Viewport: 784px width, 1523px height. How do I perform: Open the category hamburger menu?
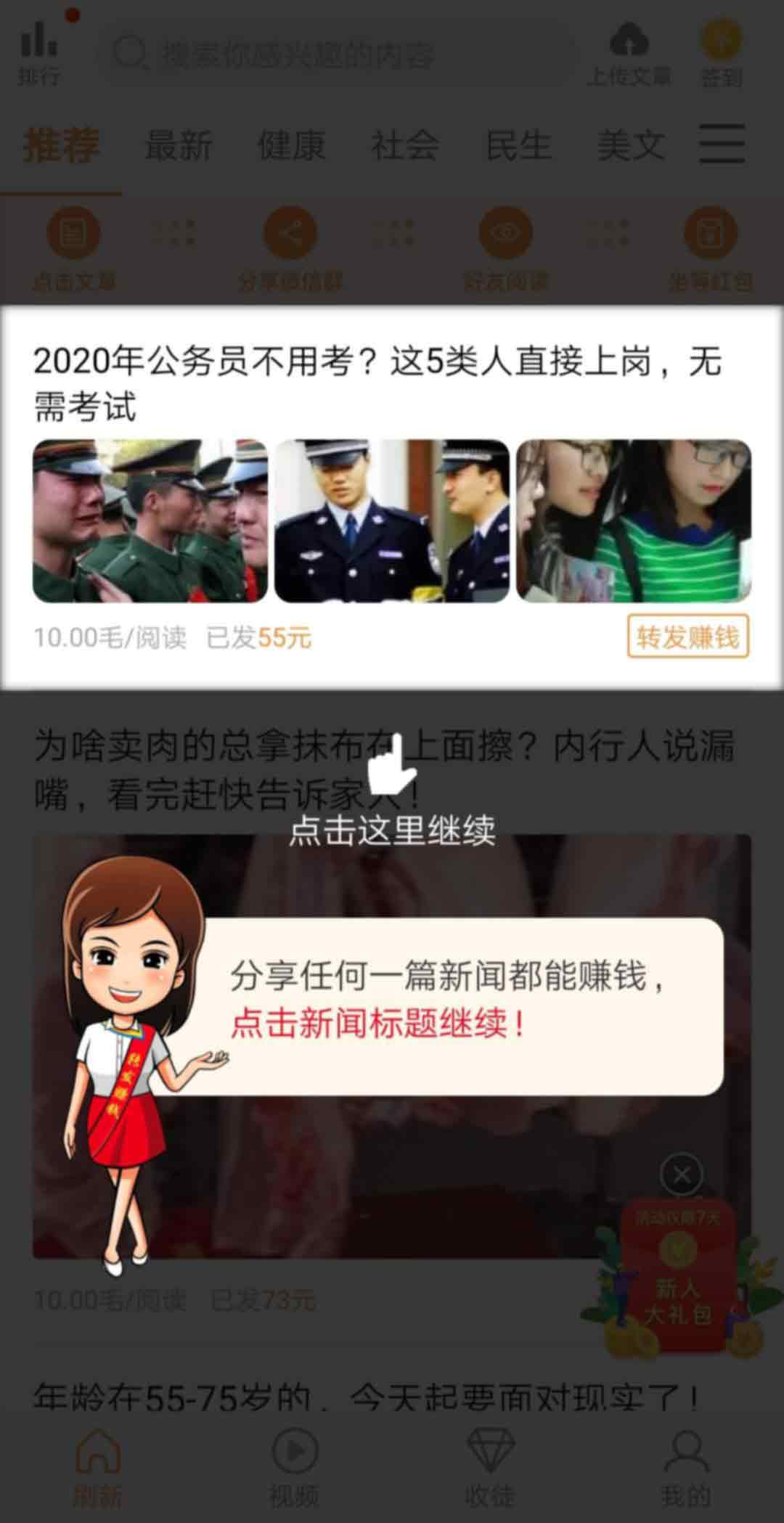[722, 144]
